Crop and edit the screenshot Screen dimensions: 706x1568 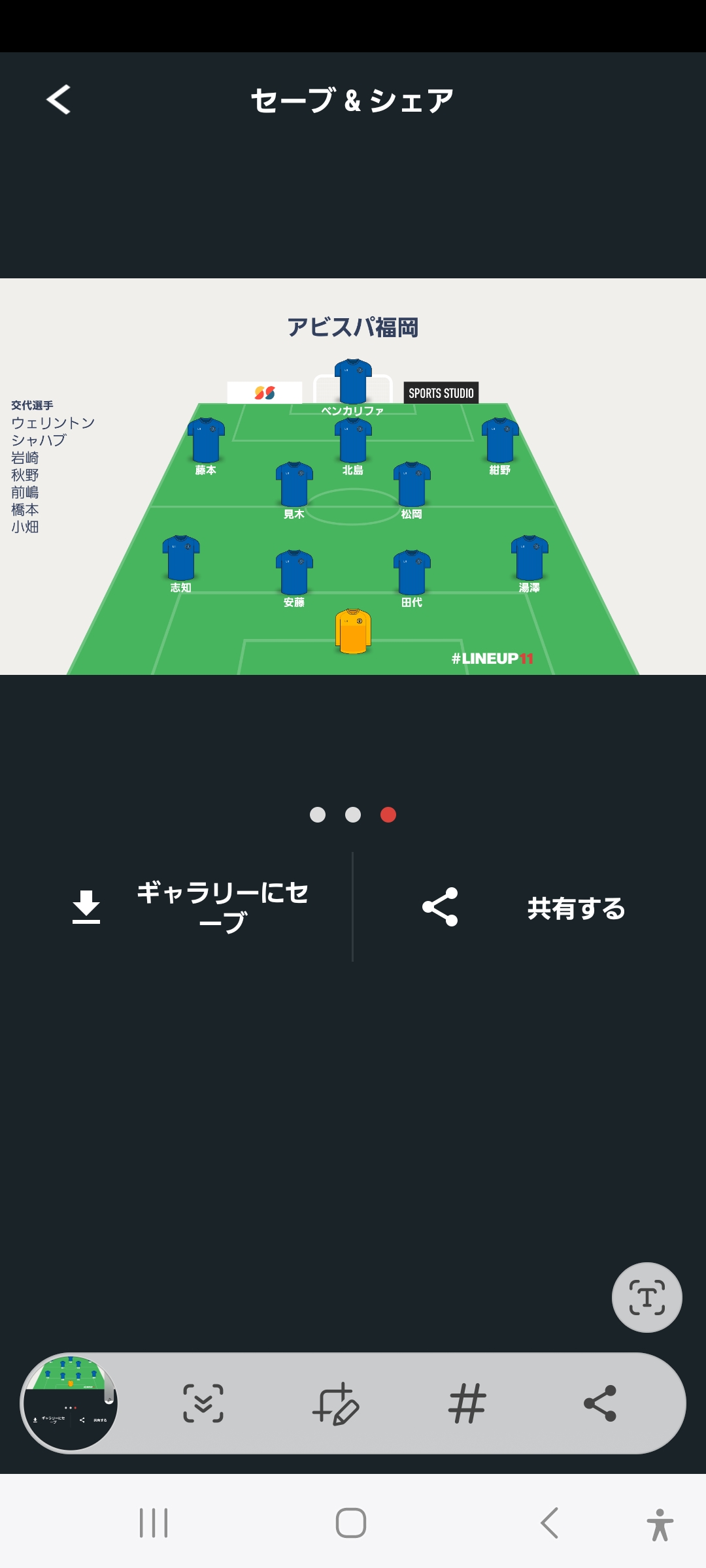tap(336, 1403)
